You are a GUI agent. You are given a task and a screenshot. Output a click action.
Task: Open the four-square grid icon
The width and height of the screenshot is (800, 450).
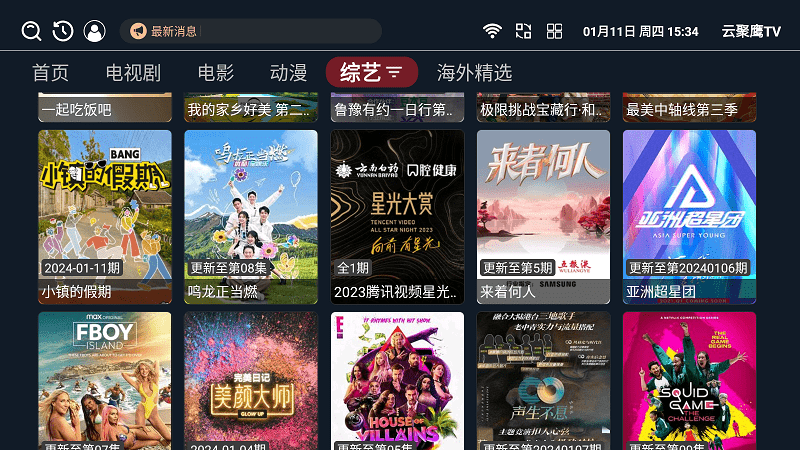tap(555, 31)
